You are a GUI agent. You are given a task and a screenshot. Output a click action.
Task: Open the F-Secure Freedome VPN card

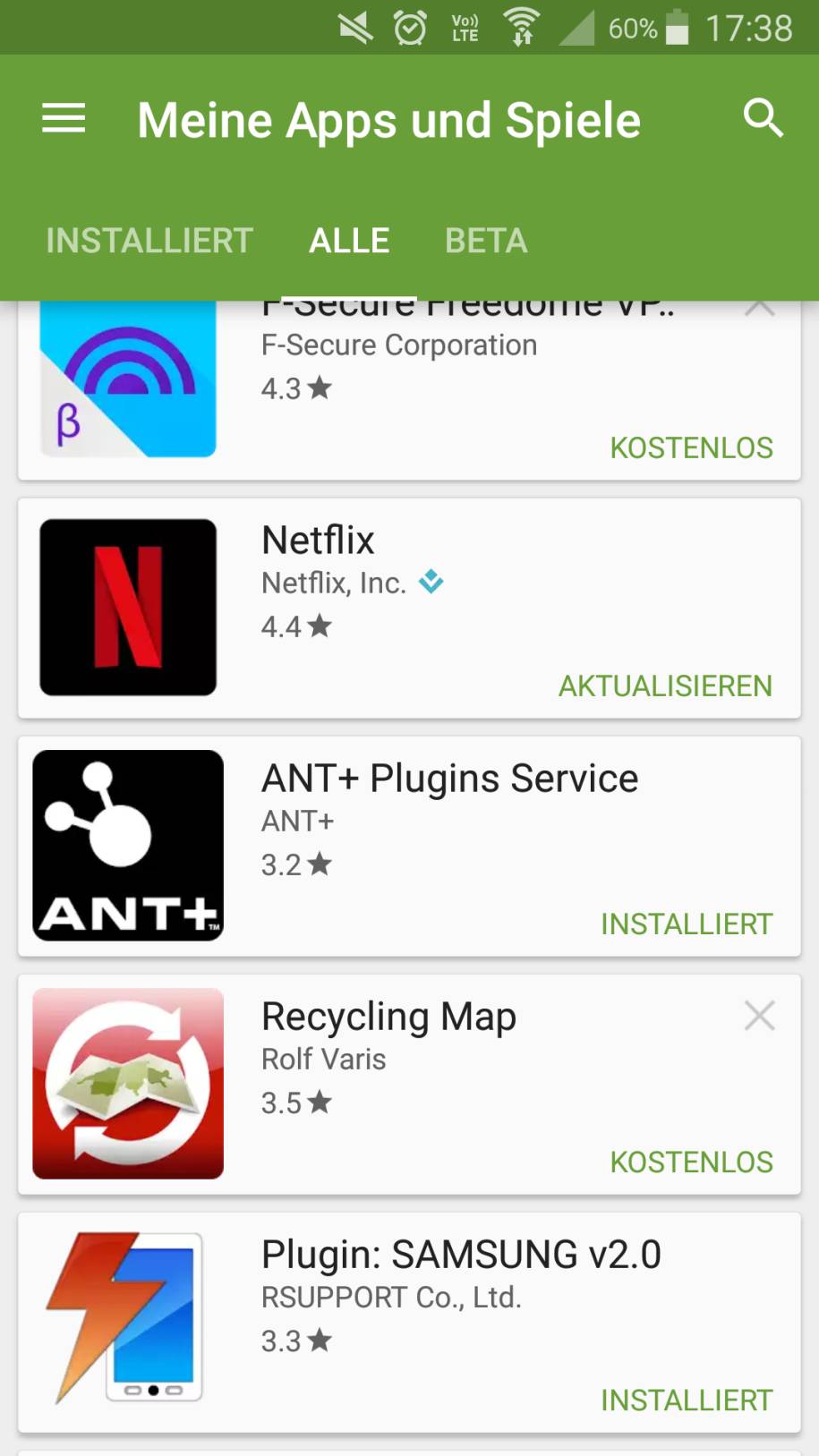coord(409,390)
